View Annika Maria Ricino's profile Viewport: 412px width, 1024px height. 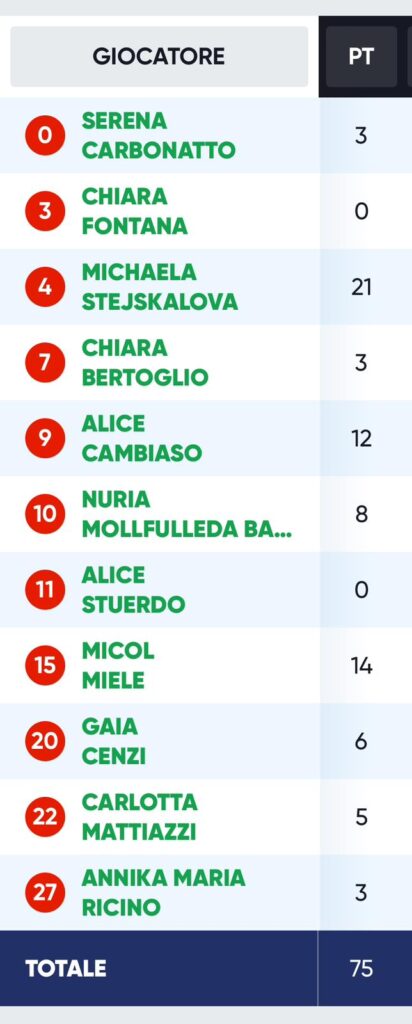coord(163,893)
